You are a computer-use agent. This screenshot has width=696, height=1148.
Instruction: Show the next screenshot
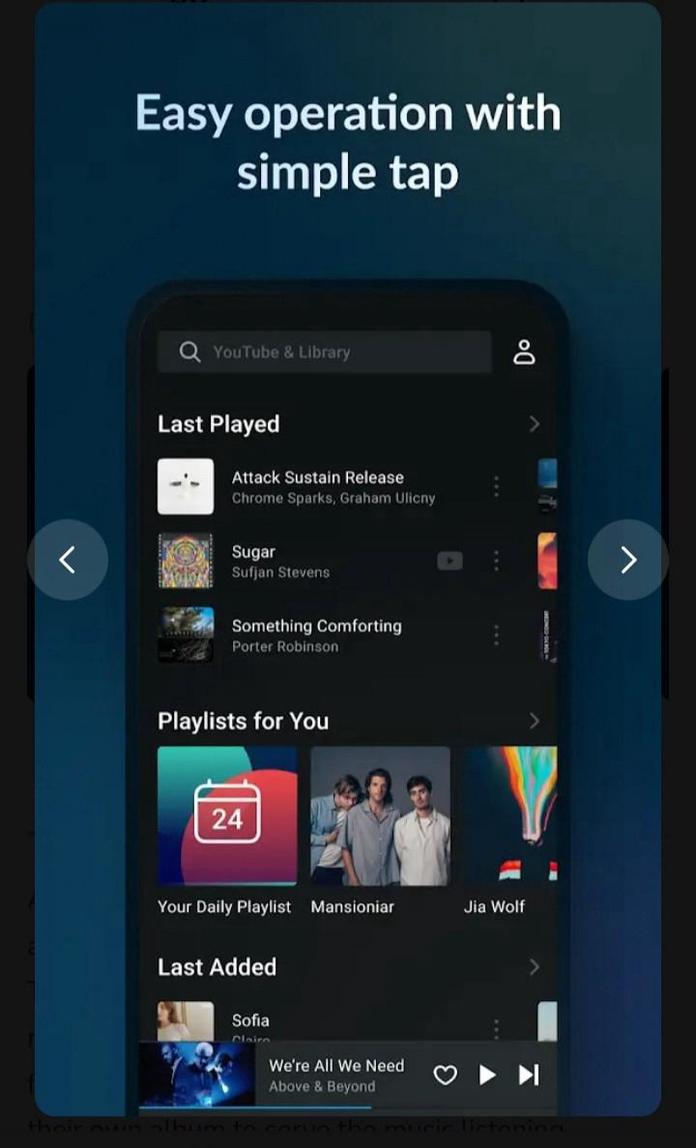[628, 560]
